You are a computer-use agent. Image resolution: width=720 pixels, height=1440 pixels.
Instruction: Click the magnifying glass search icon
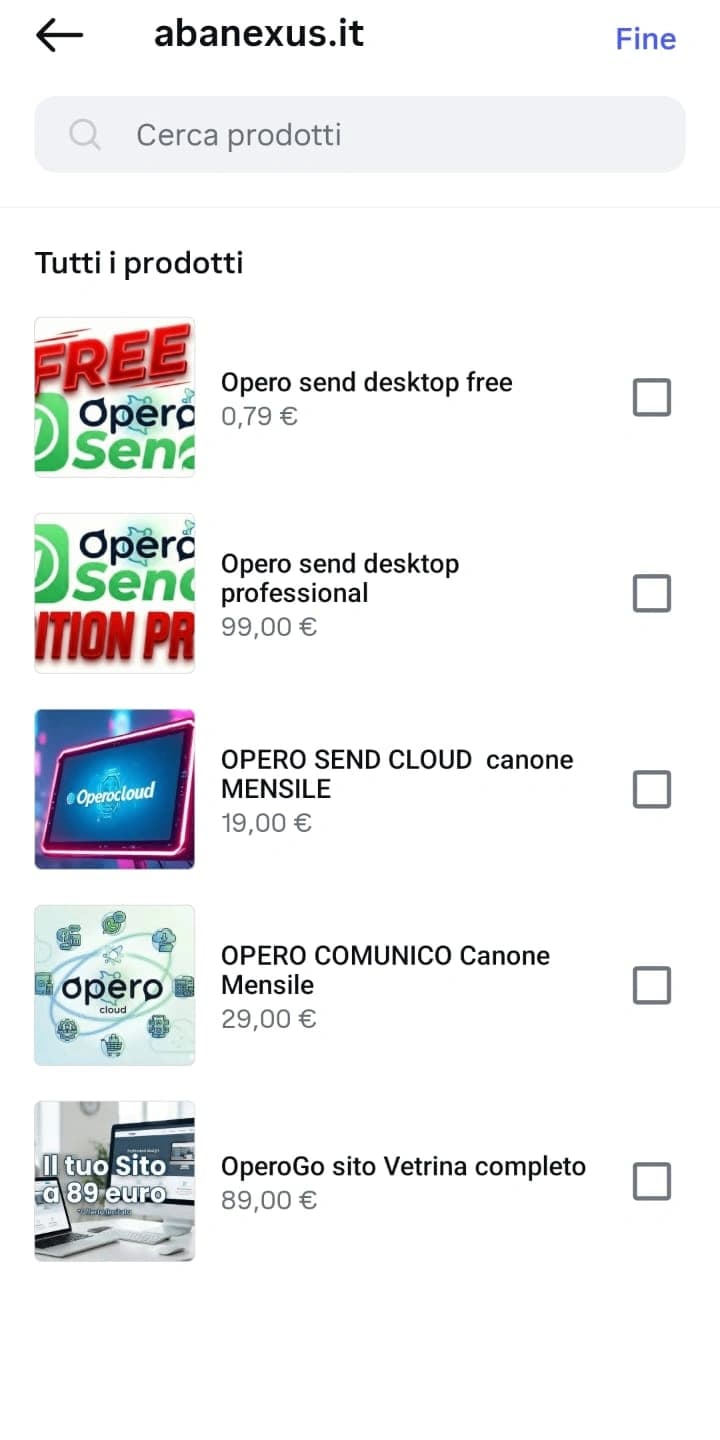pos(84,134)
